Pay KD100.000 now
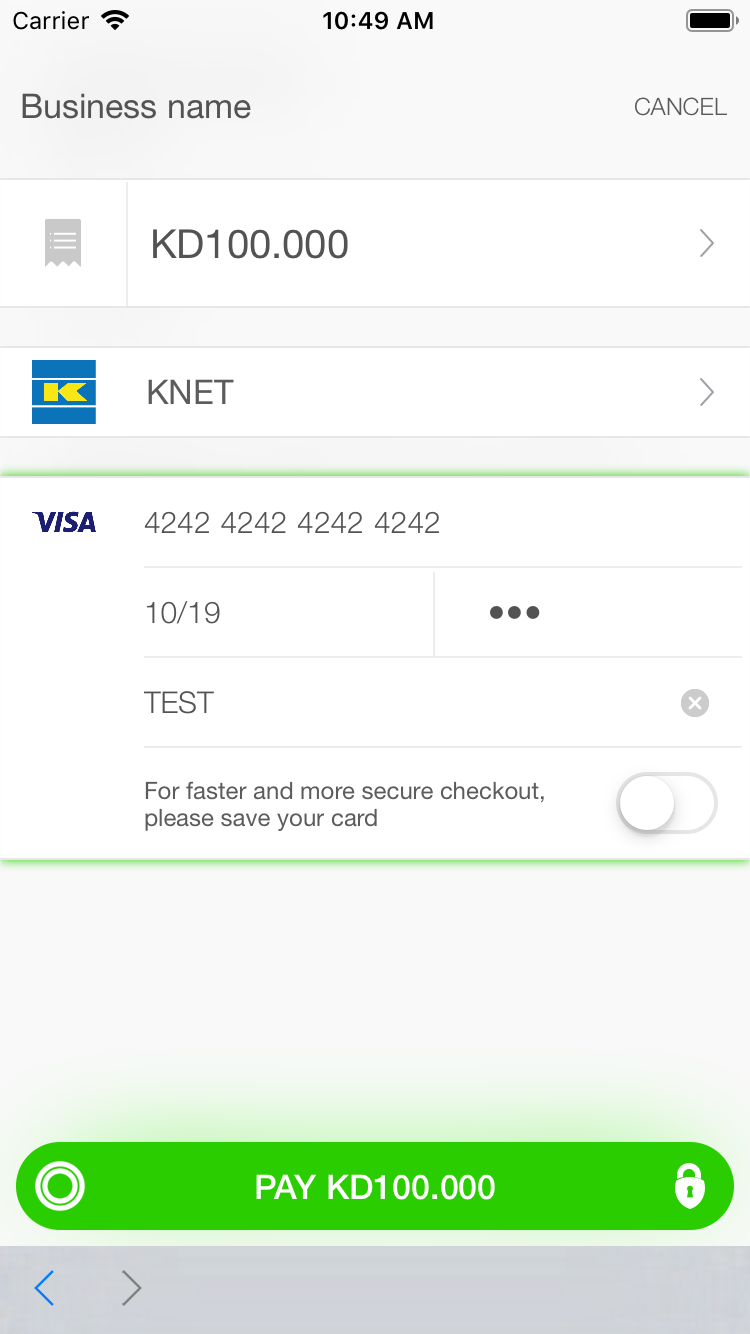This screenshot has height=1334, width=750. click(x=375, y=1186)
